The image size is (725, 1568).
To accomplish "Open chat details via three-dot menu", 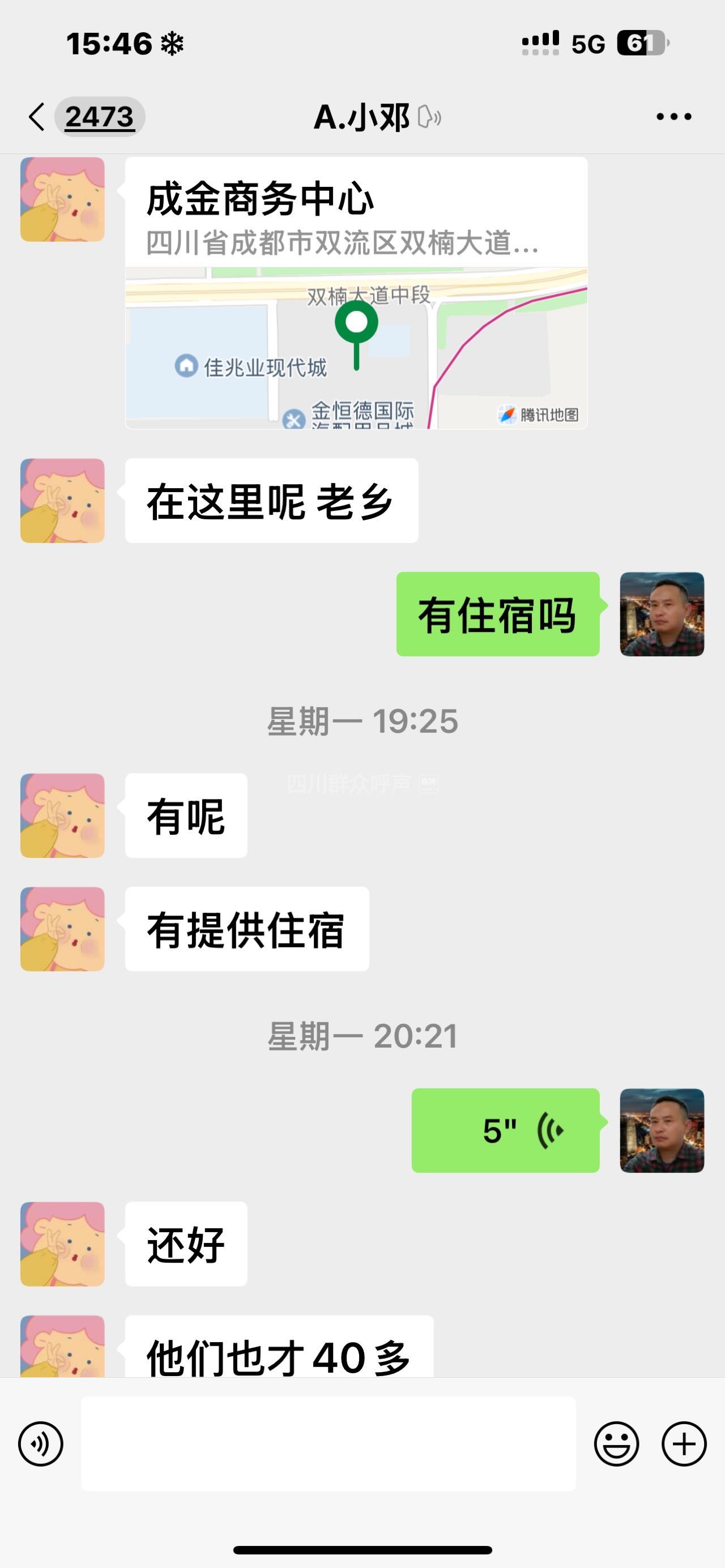I will click(x=673, y=116).
